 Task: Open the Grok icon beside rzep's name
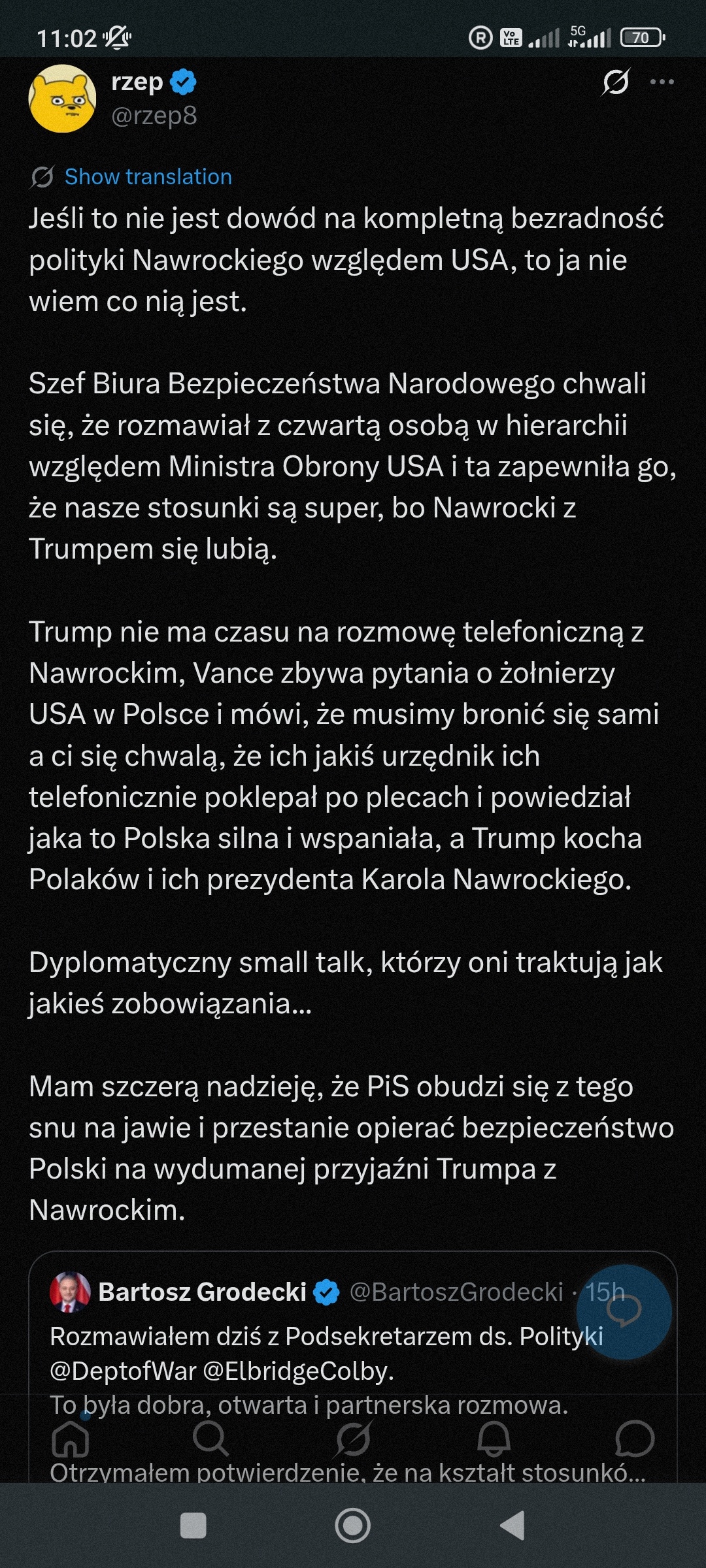coord(616,82)
